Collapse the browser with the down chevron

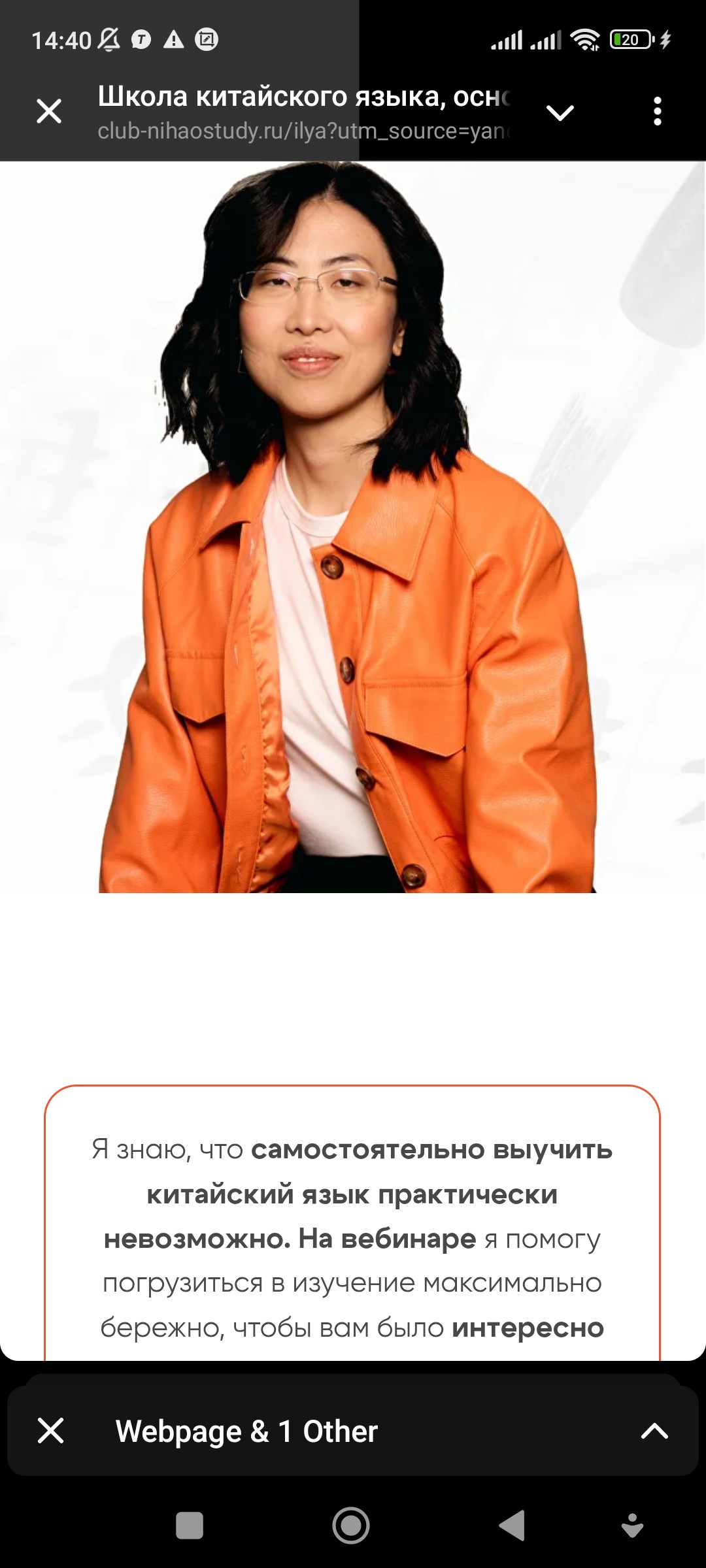tap(560, 112)
